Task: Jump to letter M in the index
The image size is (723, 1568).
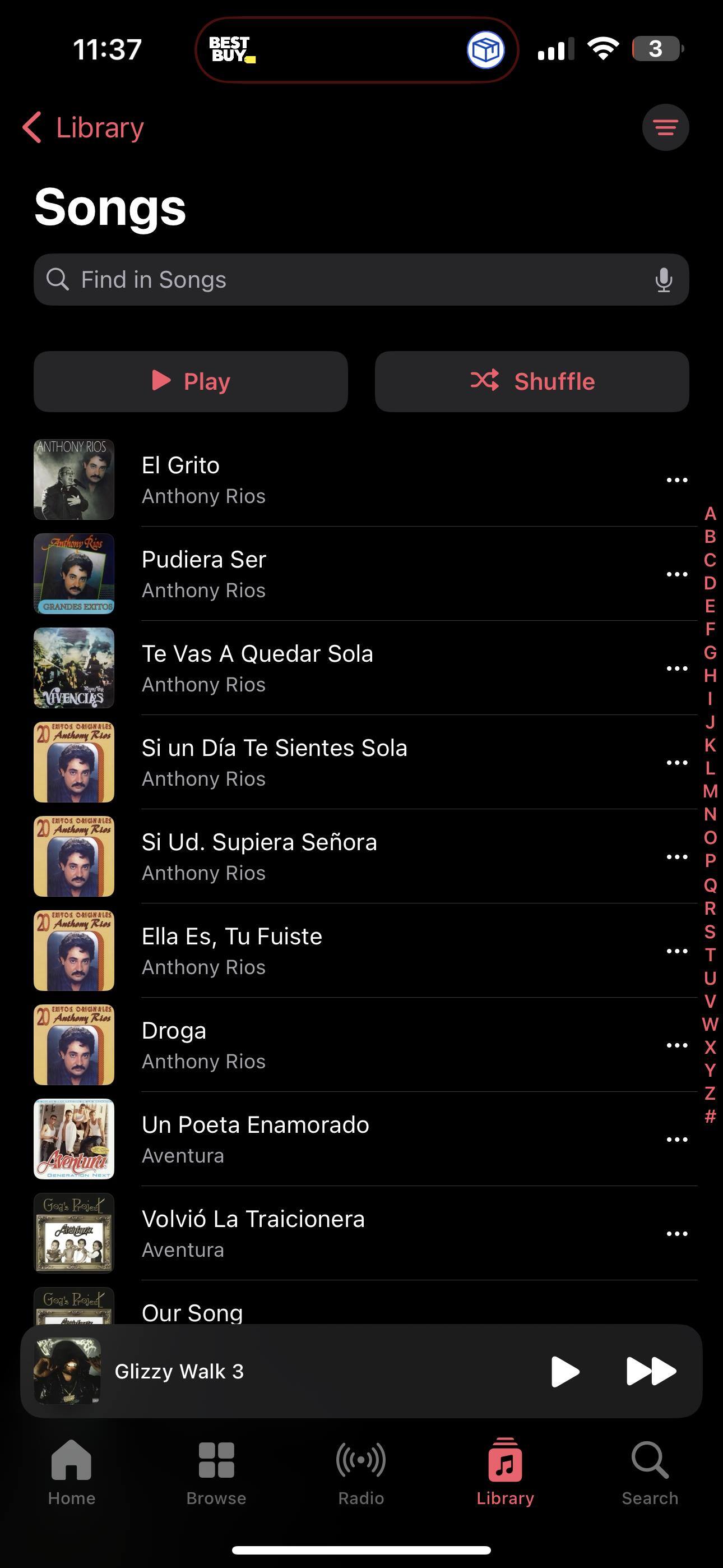Action: click(710, 791)
